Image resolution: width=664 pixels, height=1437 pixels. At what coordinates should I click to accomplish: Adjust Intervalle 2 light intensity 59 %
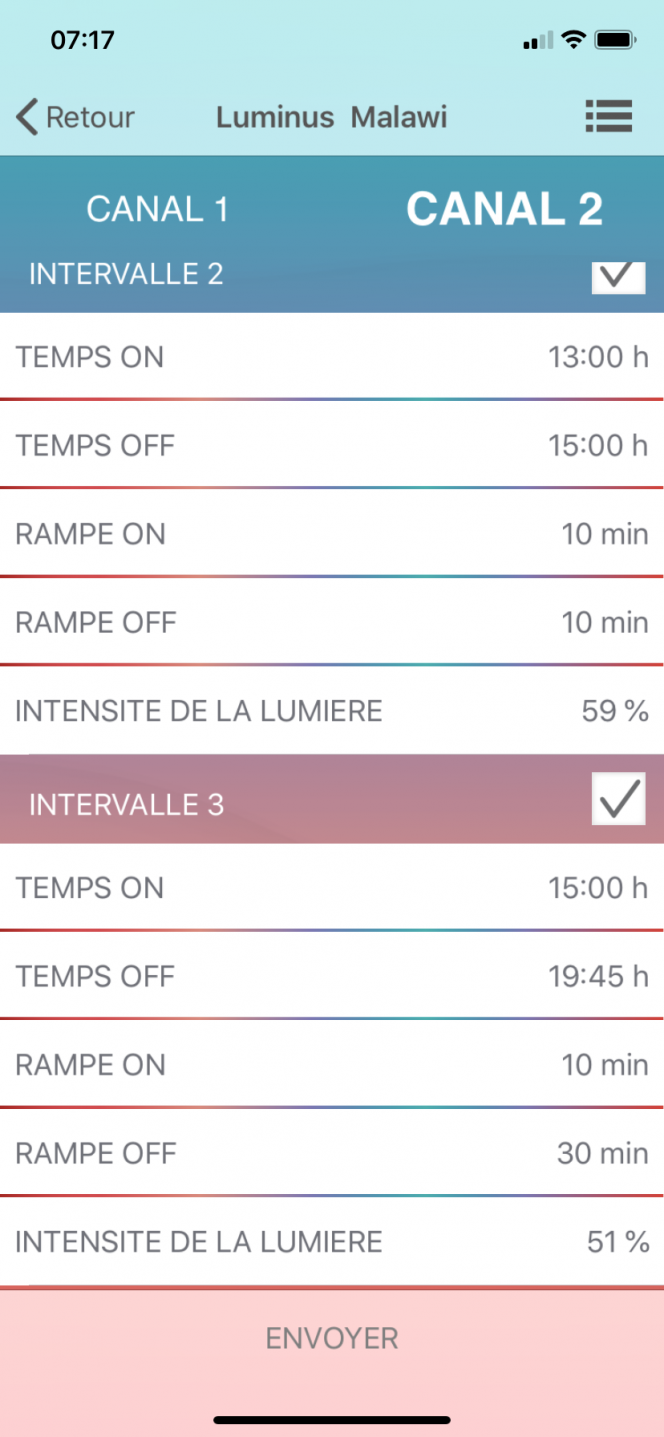(332, 711)
